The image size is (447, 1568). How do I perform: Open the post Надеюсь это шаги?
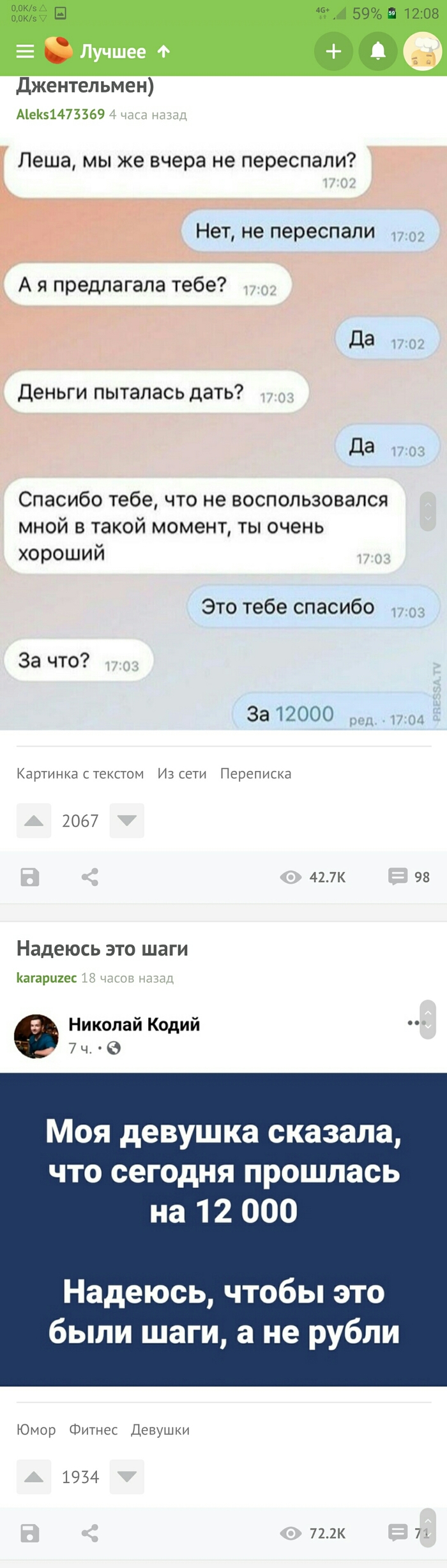point(102,948)
